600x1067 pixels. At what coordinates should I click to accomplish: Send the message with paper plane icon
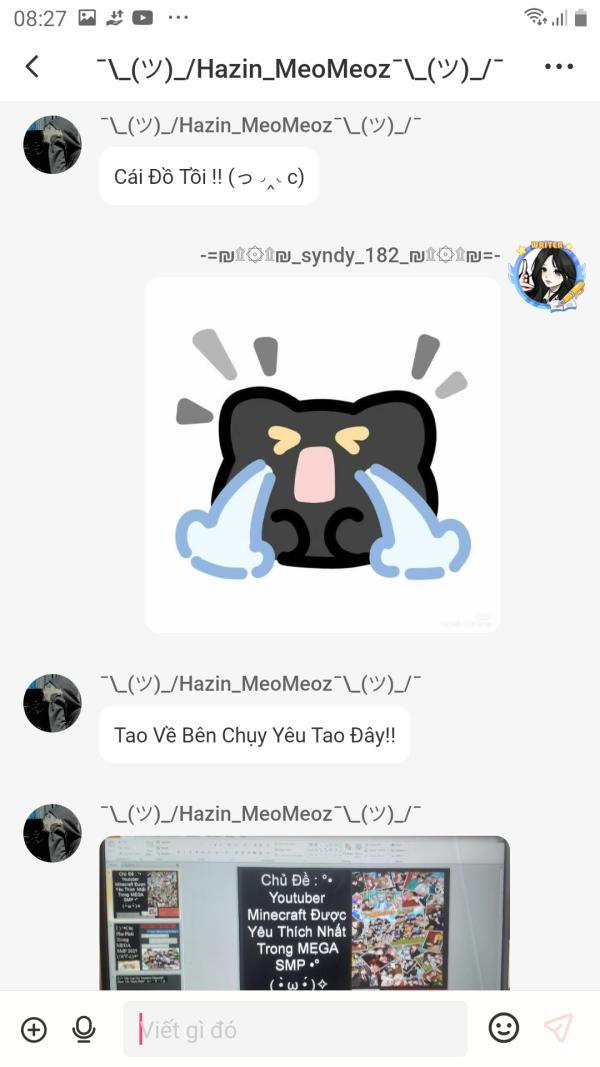558,1028
